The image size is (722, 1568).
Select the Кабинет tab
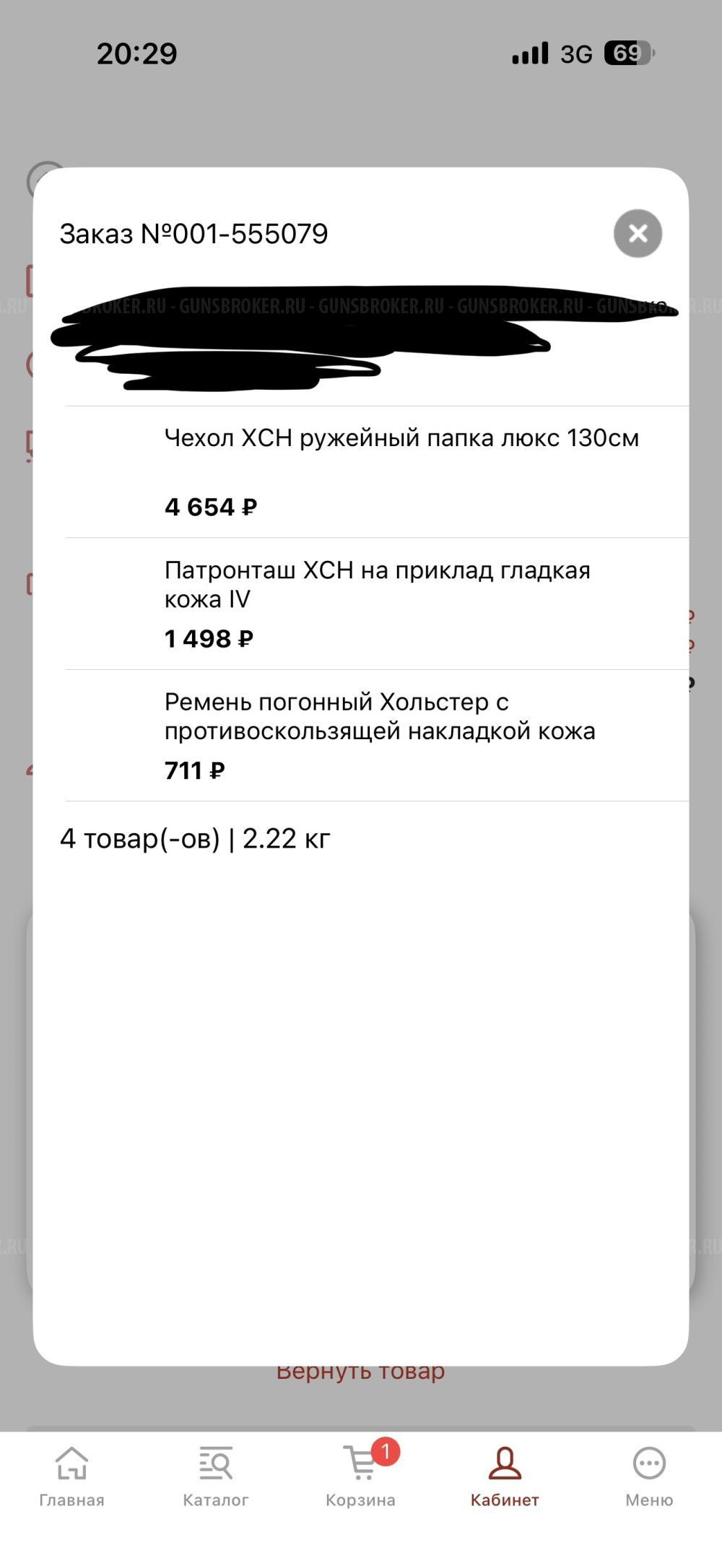[x=505, y=1478]
